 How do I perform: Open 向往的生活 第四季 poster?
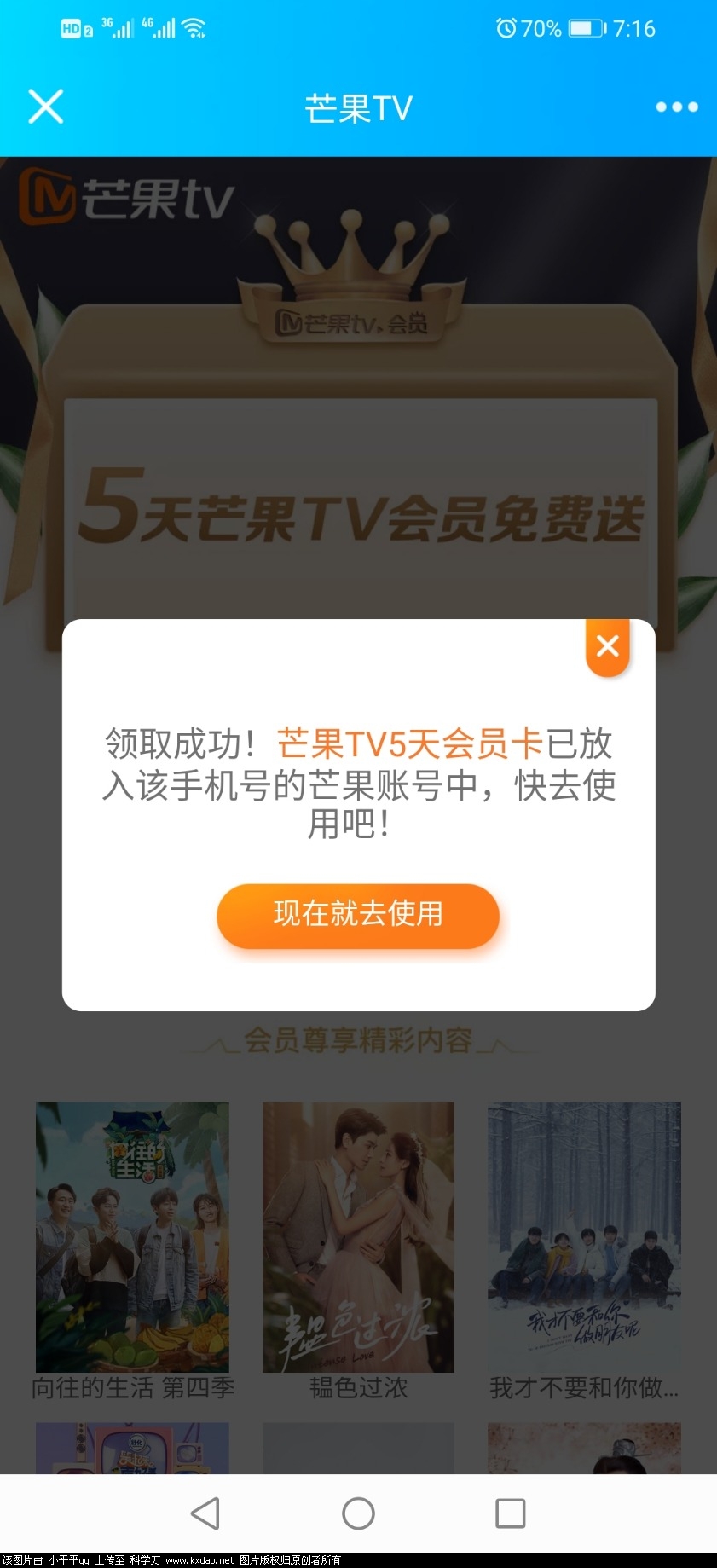(x=132, y=1236)
